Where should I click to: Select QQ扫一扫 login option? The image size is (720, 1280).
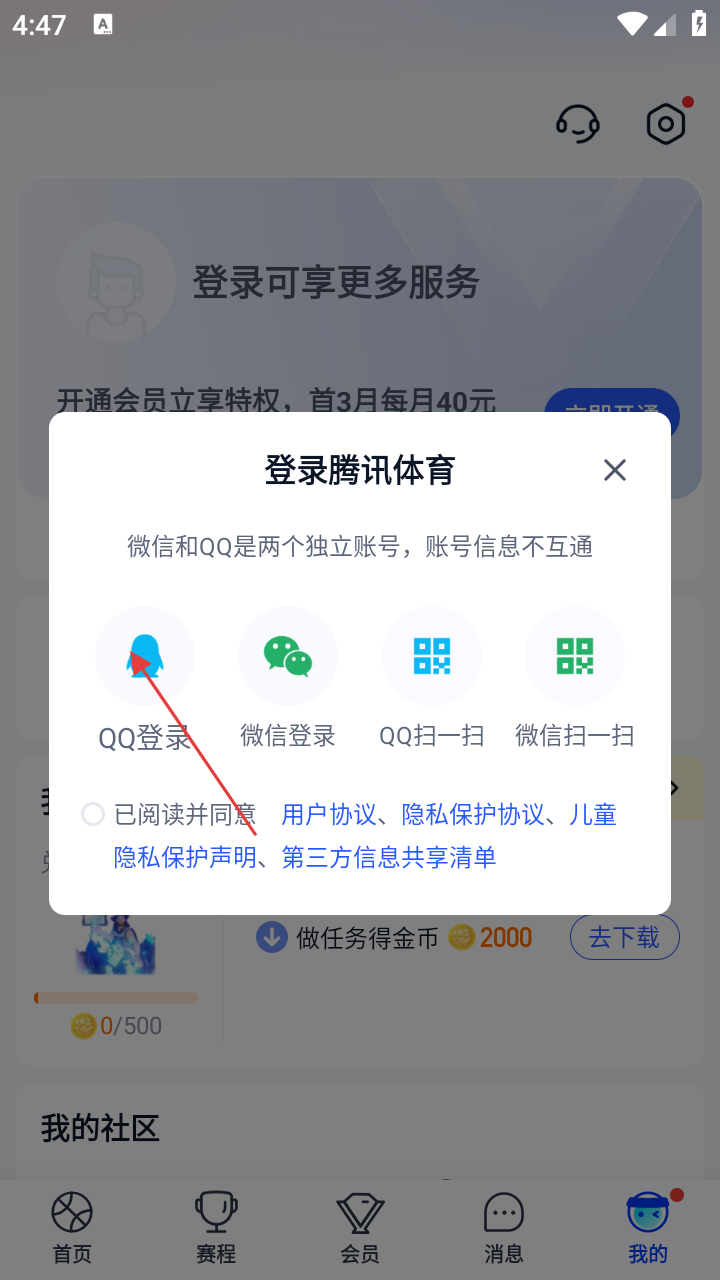coord(432,657)
